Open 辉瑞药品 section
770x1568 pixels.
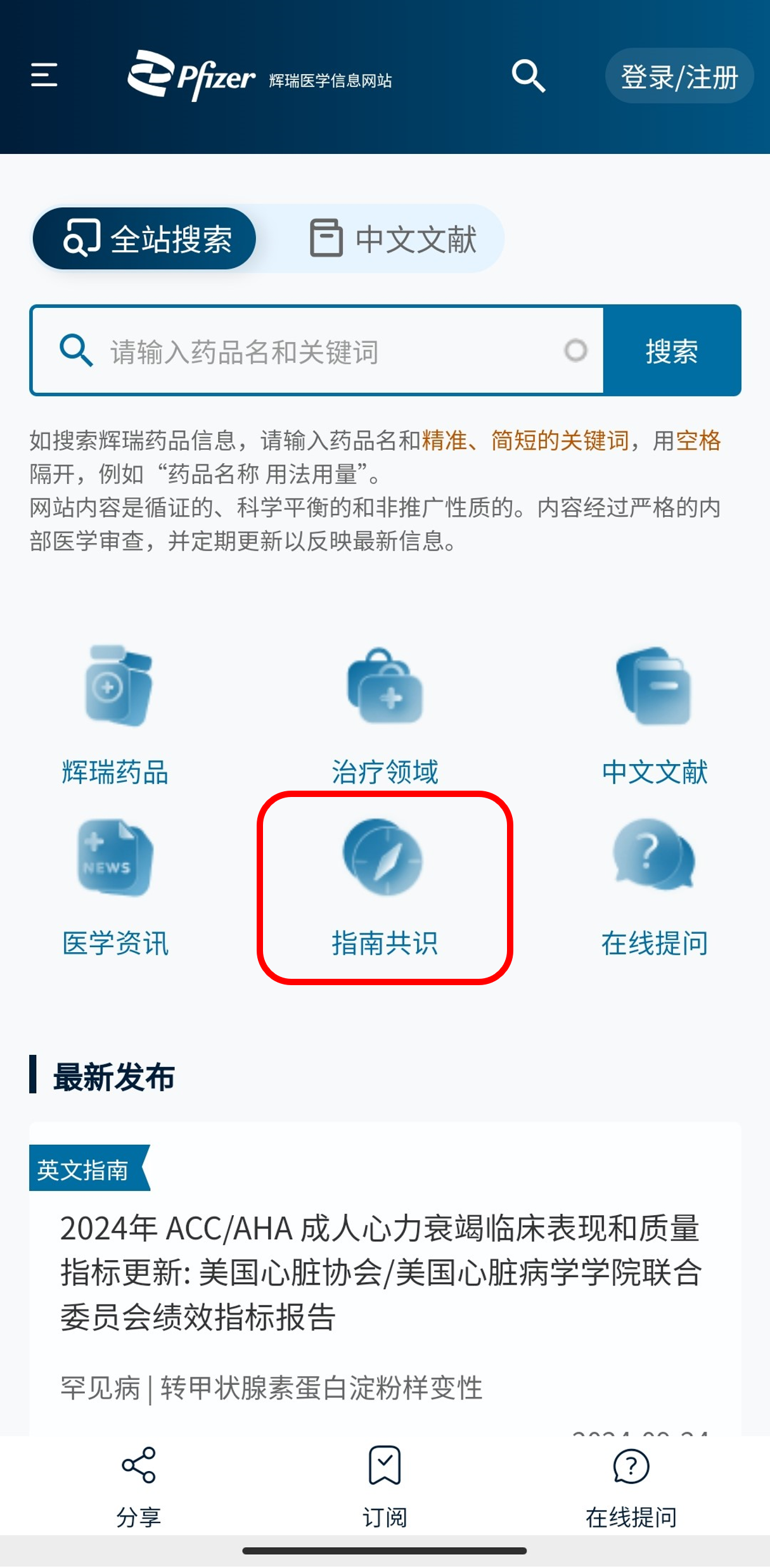click(x=115, y=716)
